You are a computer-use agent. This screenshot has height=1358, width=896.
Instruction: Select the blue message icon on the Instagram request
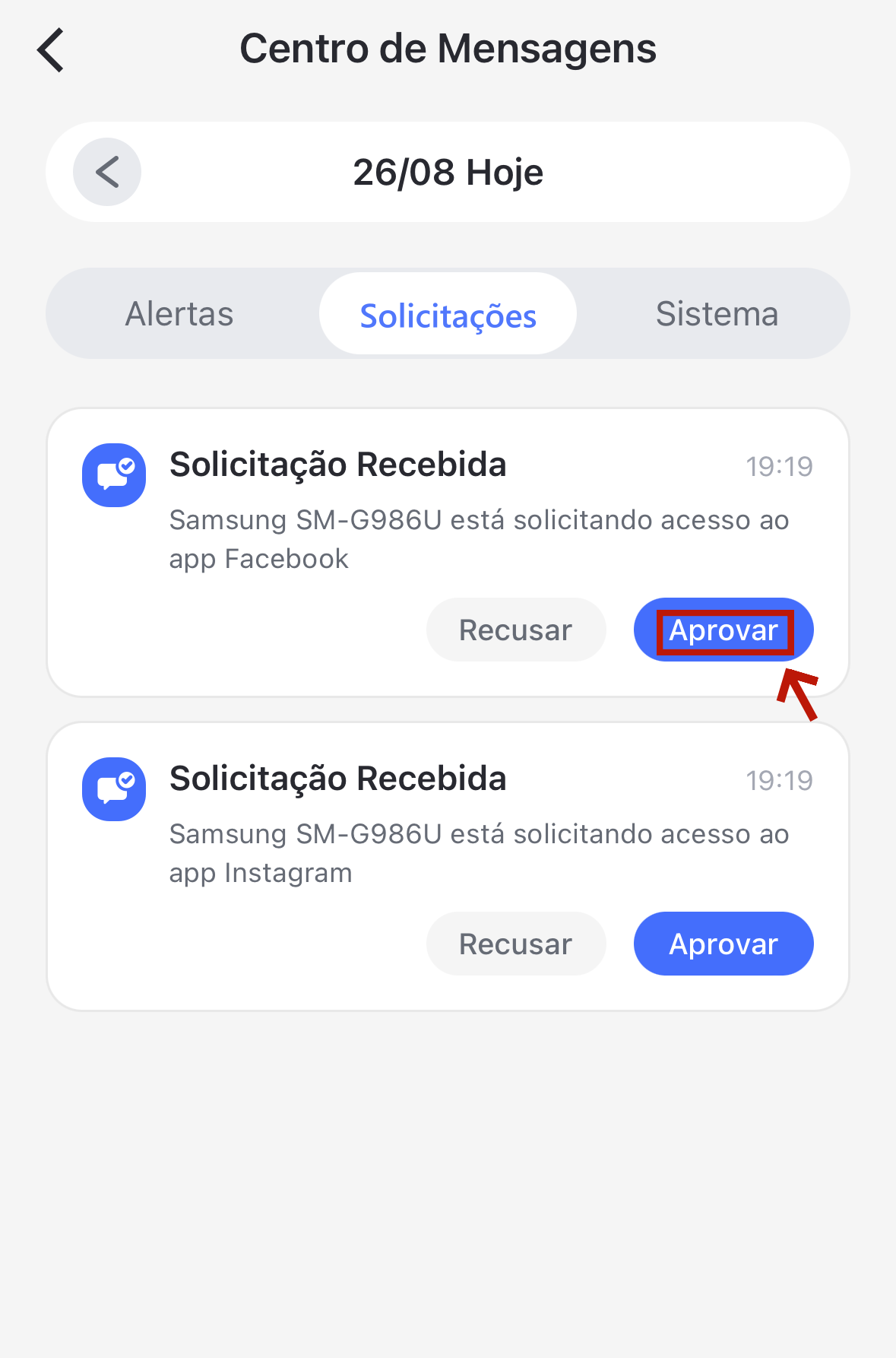click(112, 789)
